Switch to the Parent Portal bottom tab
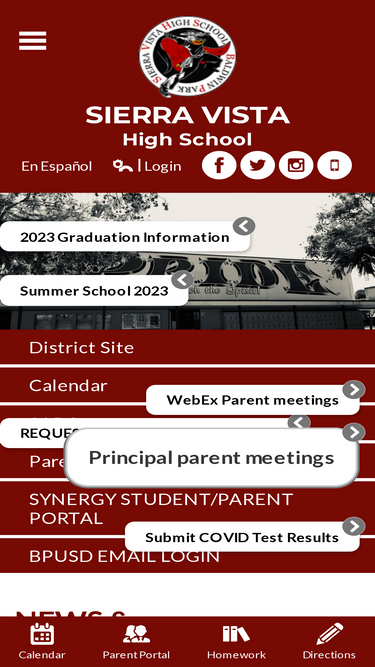 pos(136,641)
